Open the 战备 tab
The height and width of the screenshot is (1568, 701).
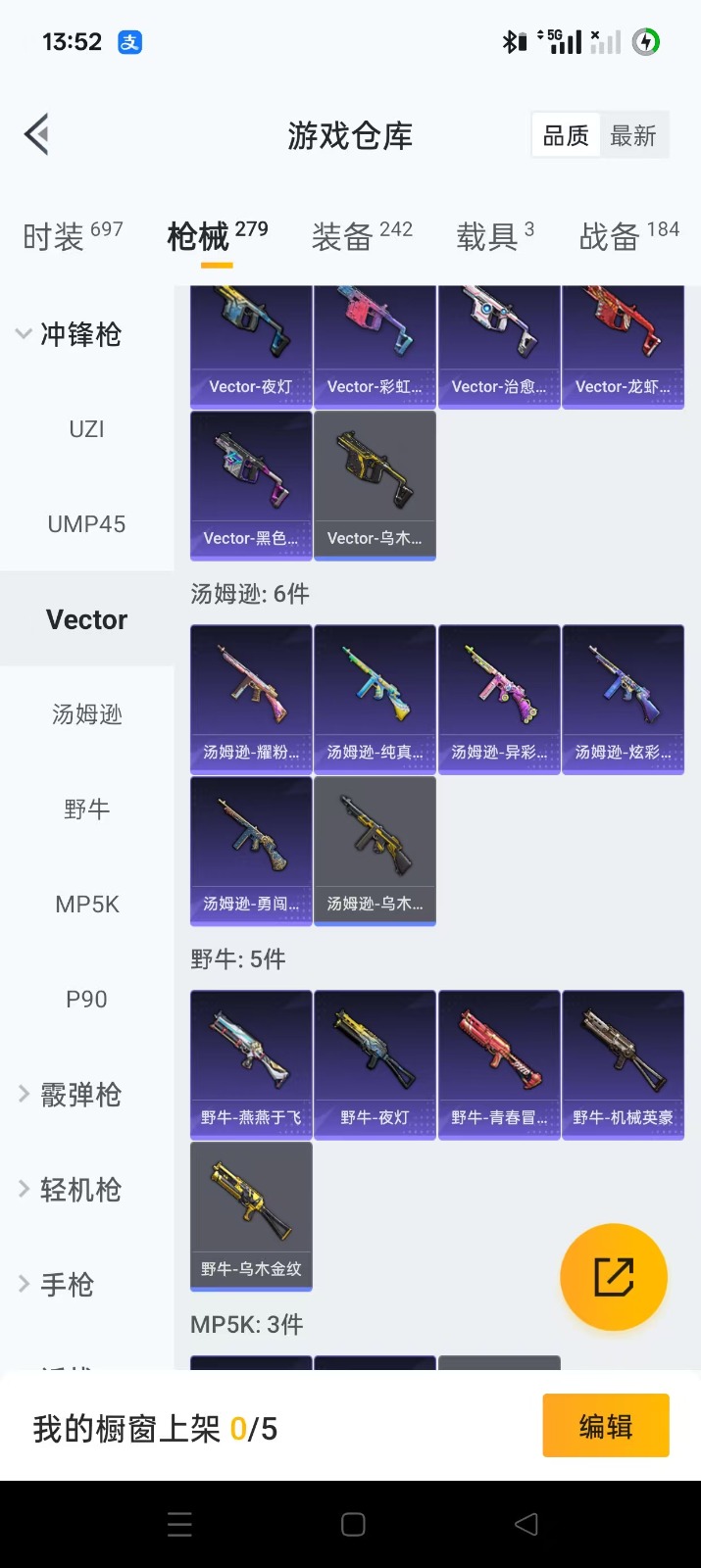[628, 236]
